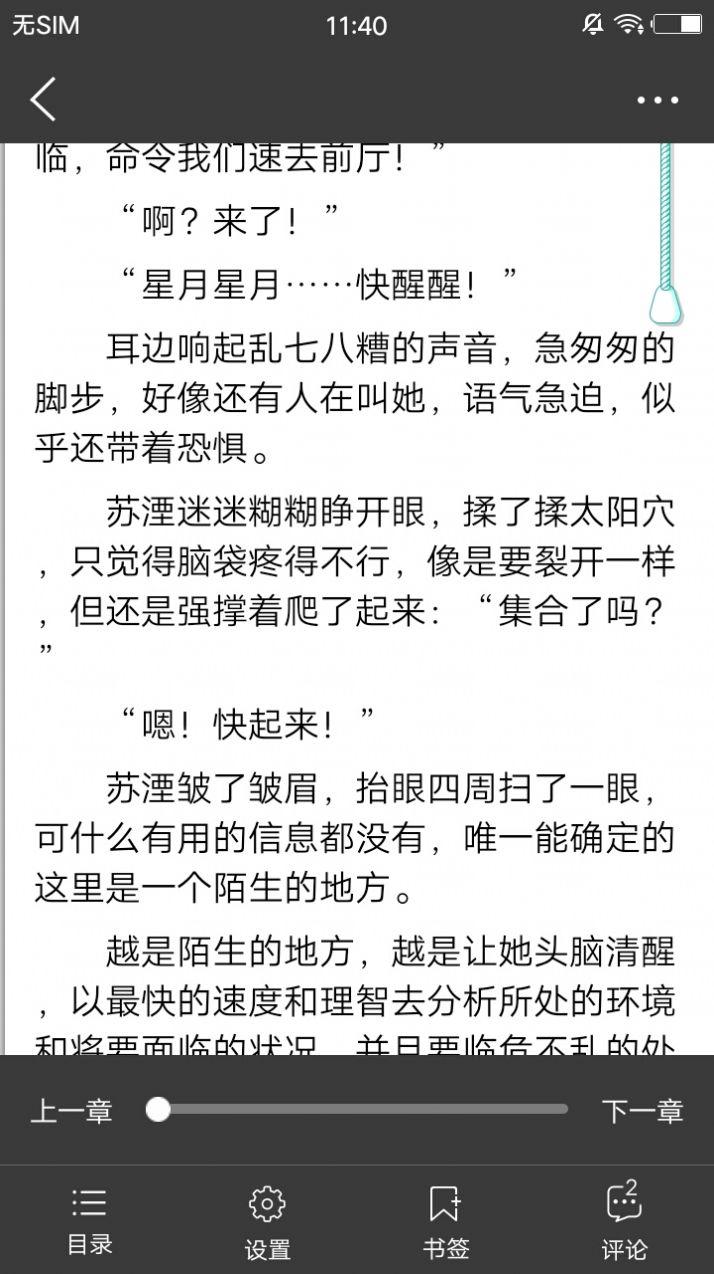Go to the previous chapter (上一章)

(71, 1111)
